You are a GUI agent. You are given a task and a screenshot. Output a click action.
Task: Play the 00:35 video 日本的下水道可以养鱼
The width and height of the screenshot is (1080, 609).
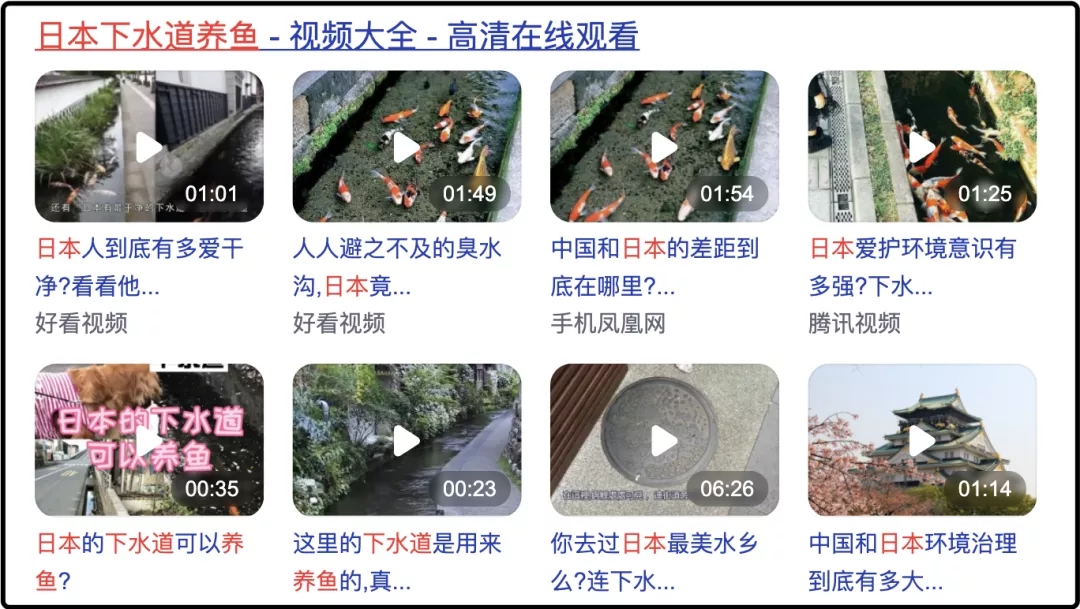click(x=149, y=440)
